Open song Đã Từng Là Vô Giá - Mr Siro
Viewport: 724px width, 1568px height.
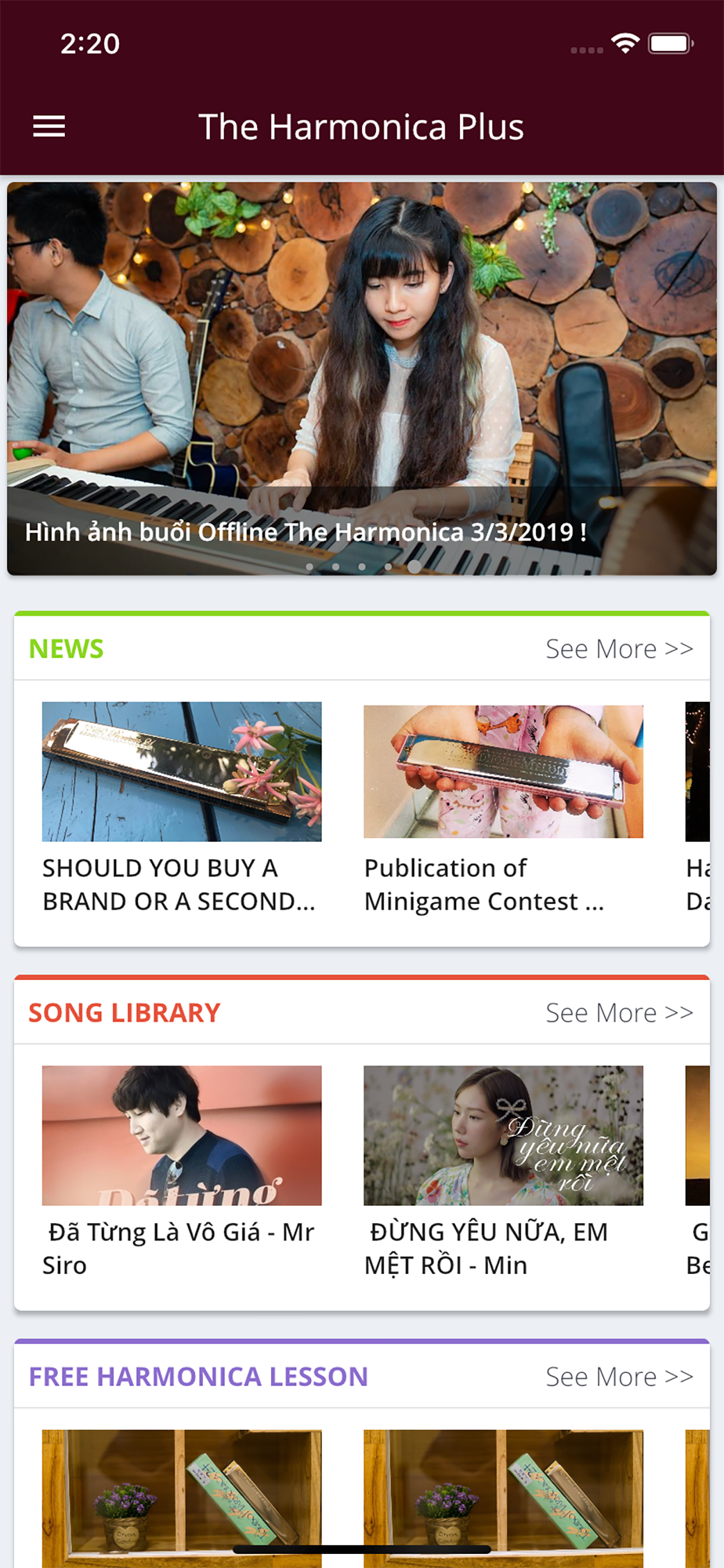pyautogui.click(x=182, y=1172)
